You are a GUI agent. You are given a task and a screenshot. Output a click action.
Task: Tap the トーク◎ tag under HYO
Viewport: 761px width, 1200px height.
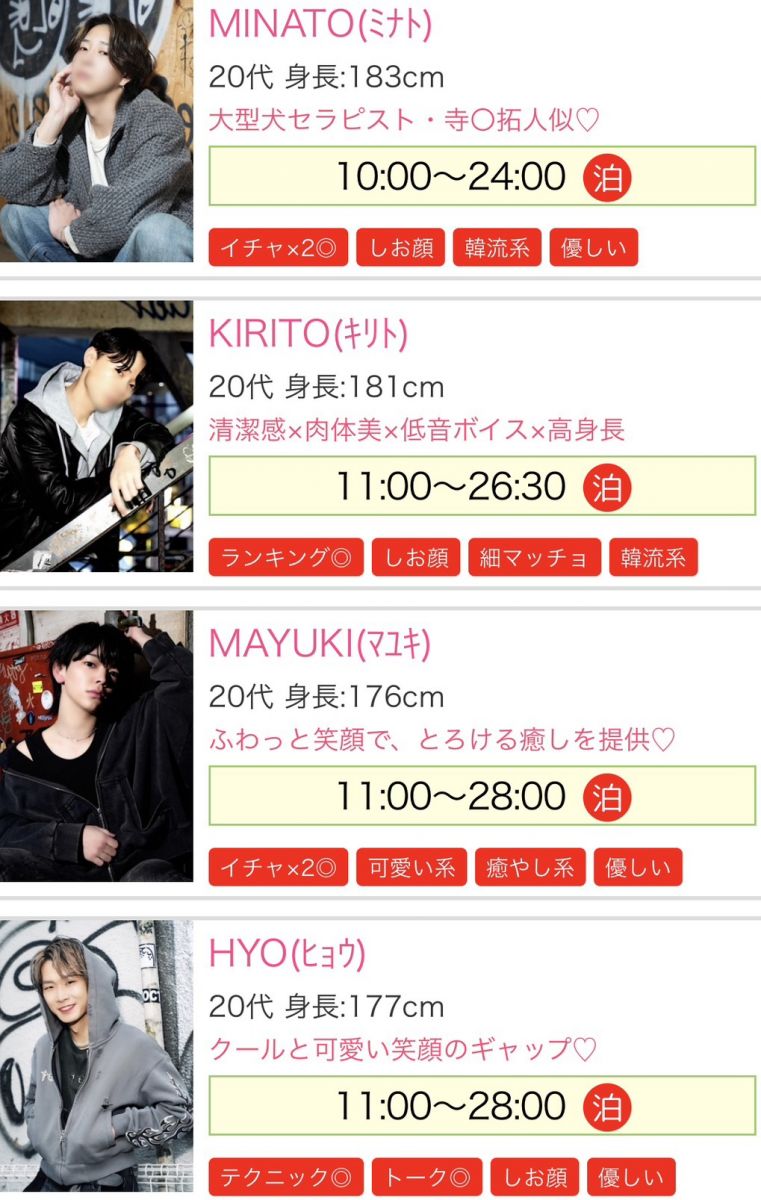427,1177
